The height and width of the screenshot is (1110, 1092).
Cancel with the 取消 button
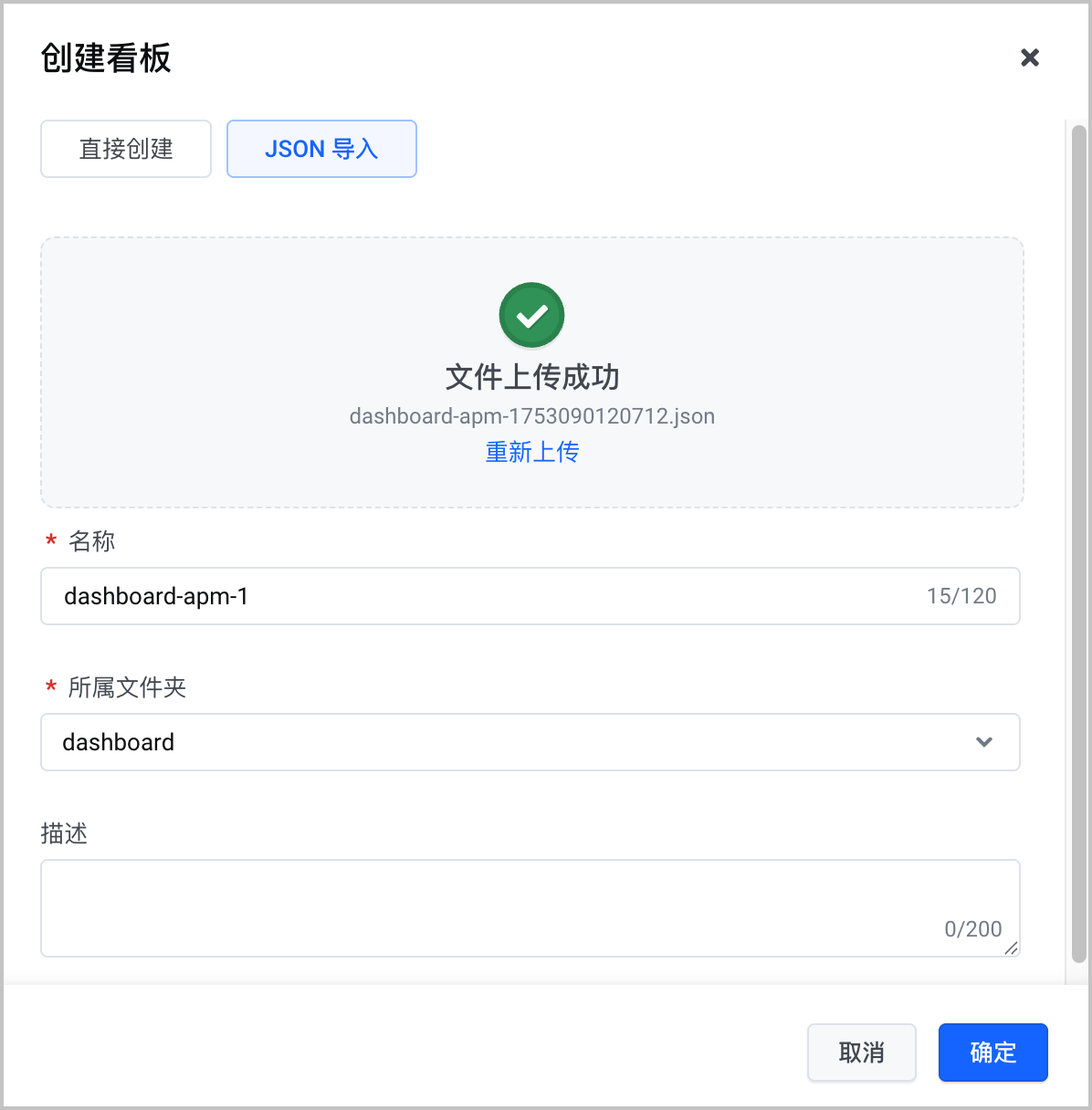click(862, 1052)
